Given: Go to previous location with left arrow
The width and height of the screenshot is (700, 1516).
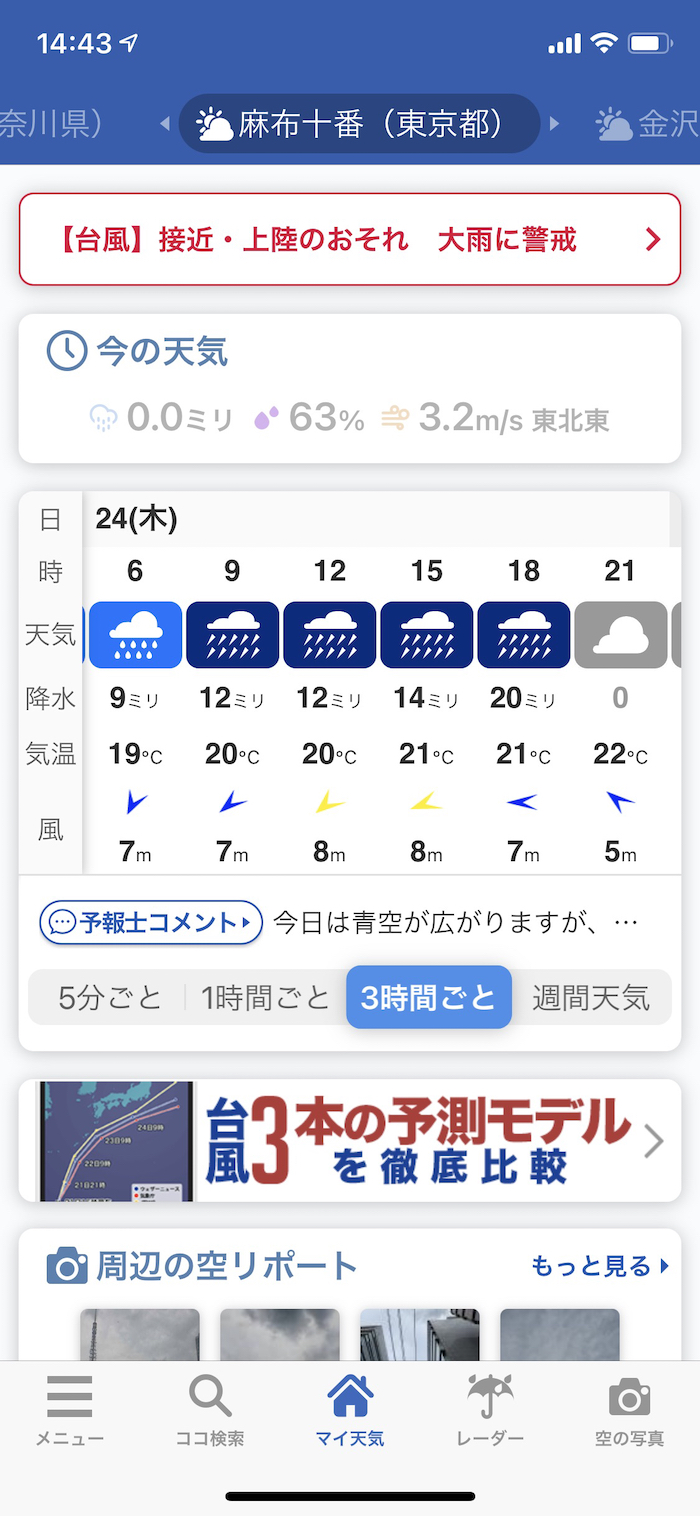Looking at the screenshot, I should (166, 124).
